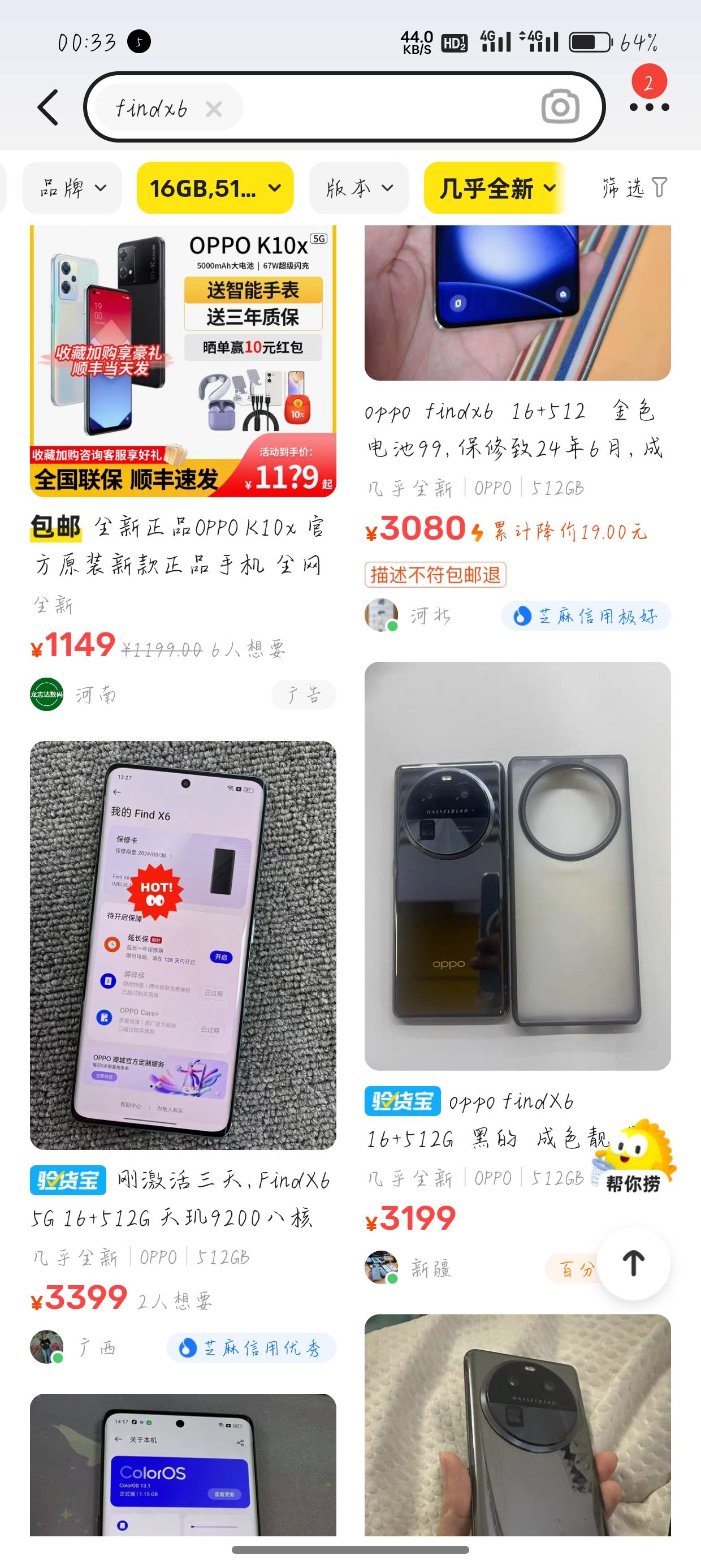Screen dimensions: 701x1568
Task: Return to top with the up arrow
Action: (634, 1263)
